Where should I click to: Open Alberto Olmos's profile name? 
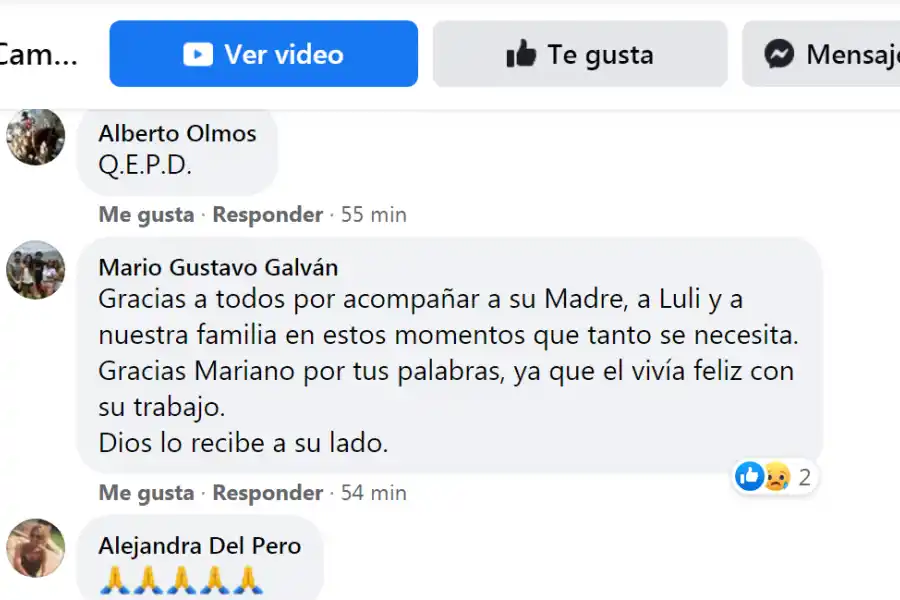point(177,133)
